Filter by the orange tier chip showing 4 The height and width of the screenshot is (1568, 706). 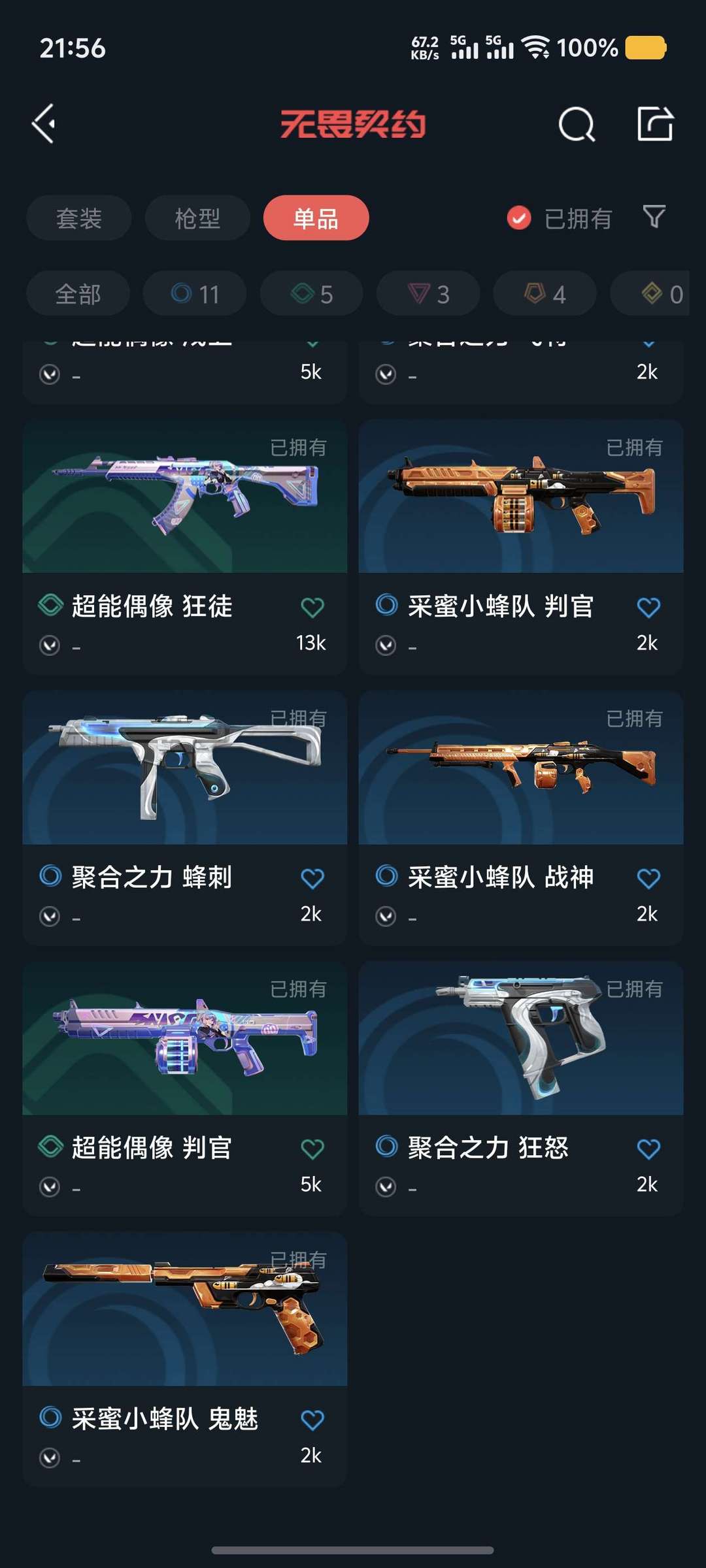(545, 293)
